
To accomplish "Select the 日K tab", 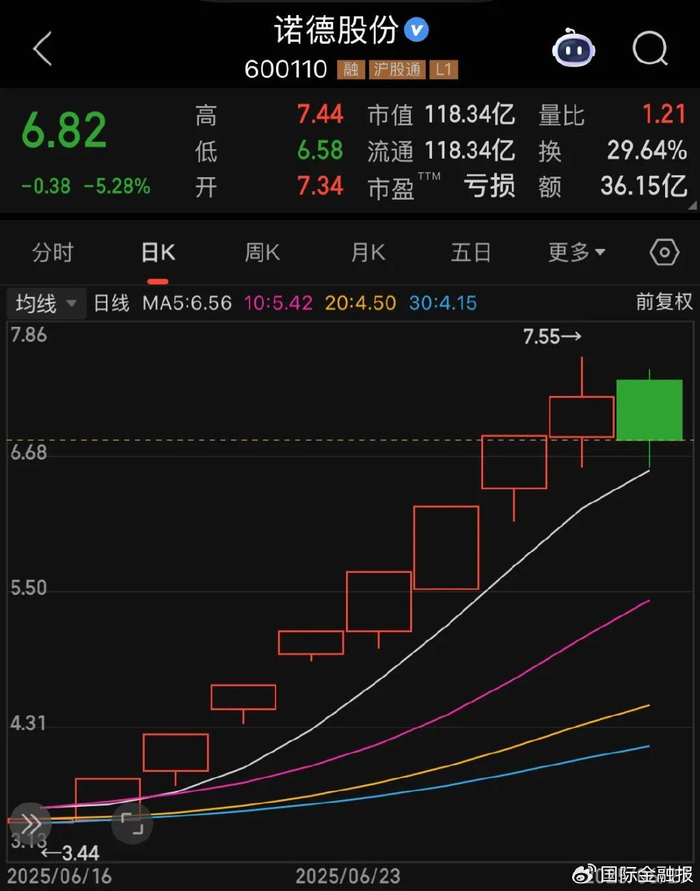I will coord(158,253).
